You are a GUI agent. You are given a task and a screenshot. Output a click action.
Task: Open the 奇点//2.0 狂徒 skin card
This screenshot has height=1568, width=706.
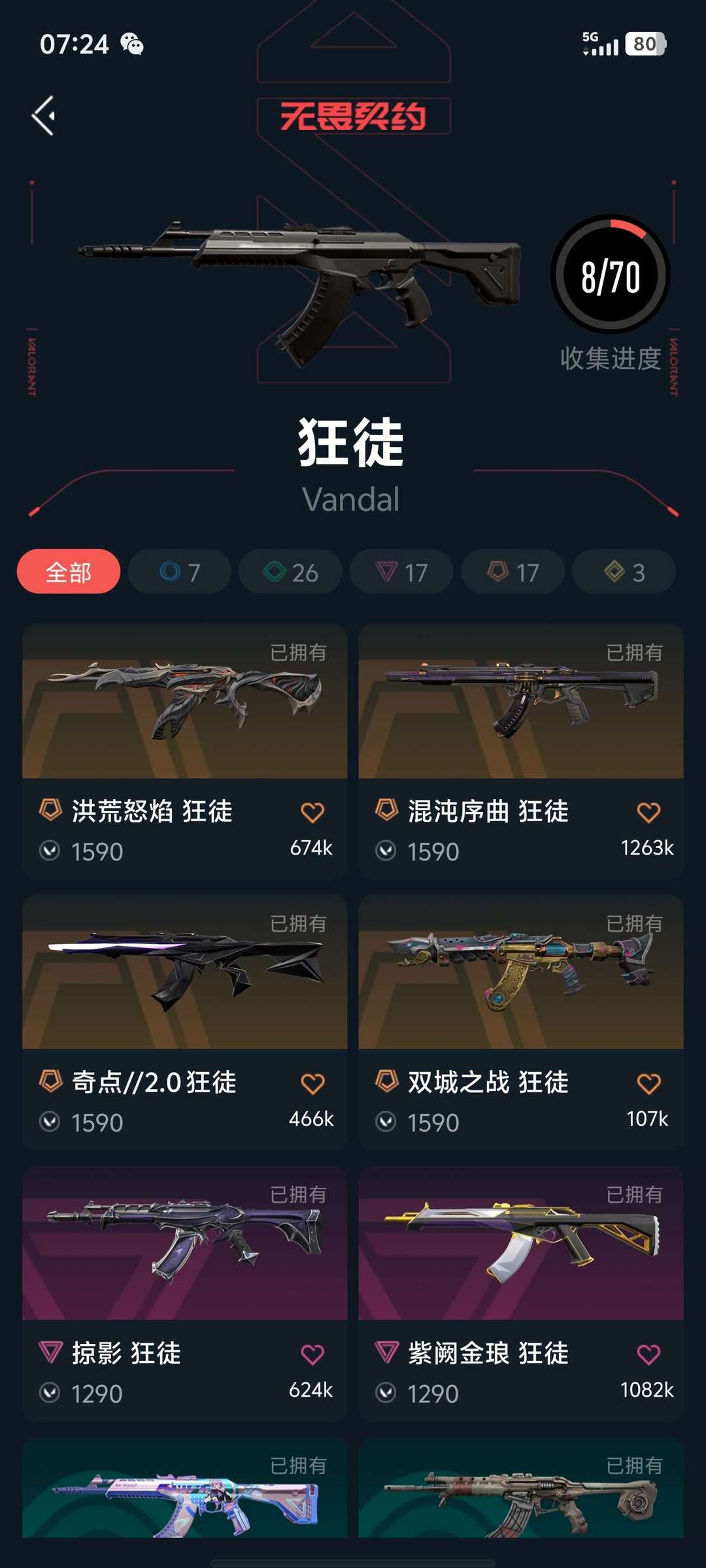coord(185,1022)
